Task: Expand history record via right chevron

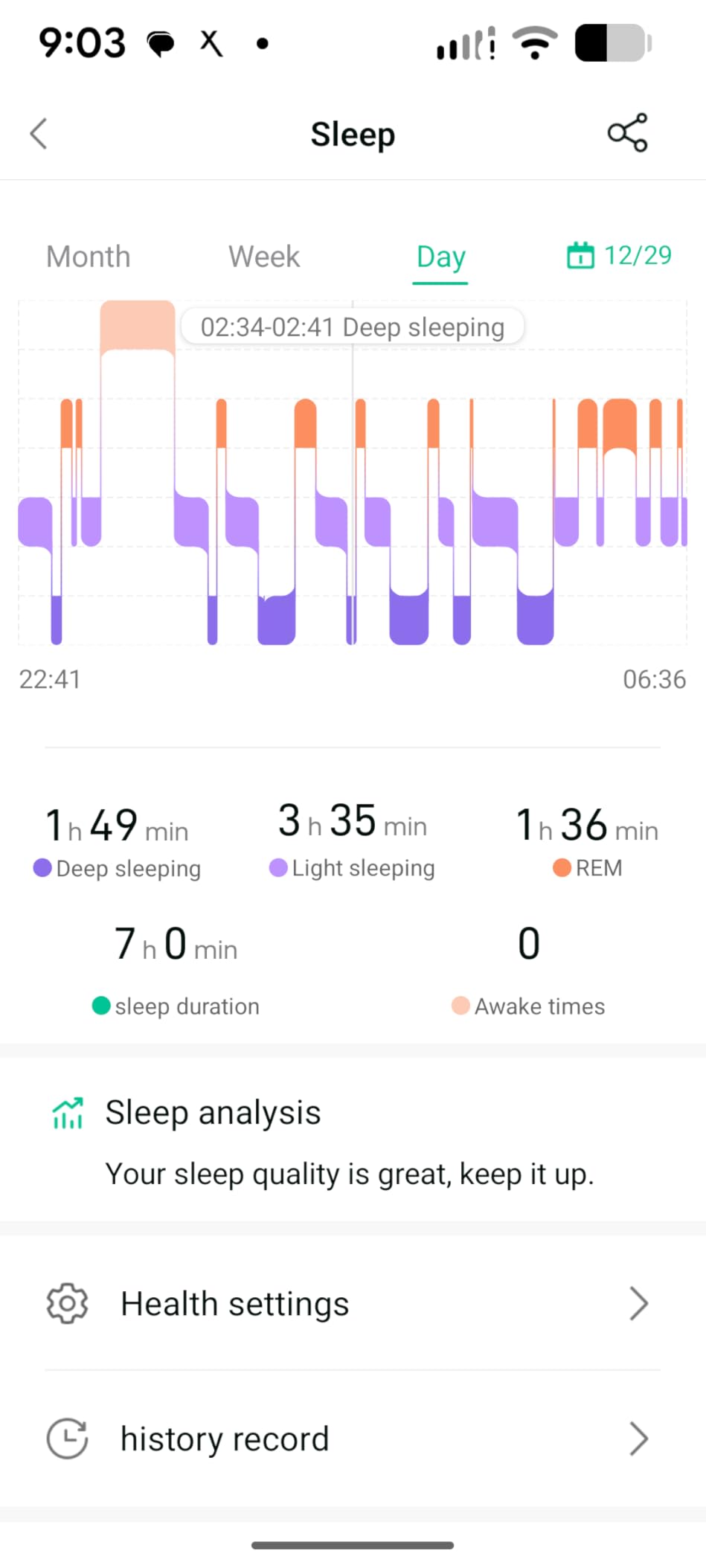Action: [638, 1438]
